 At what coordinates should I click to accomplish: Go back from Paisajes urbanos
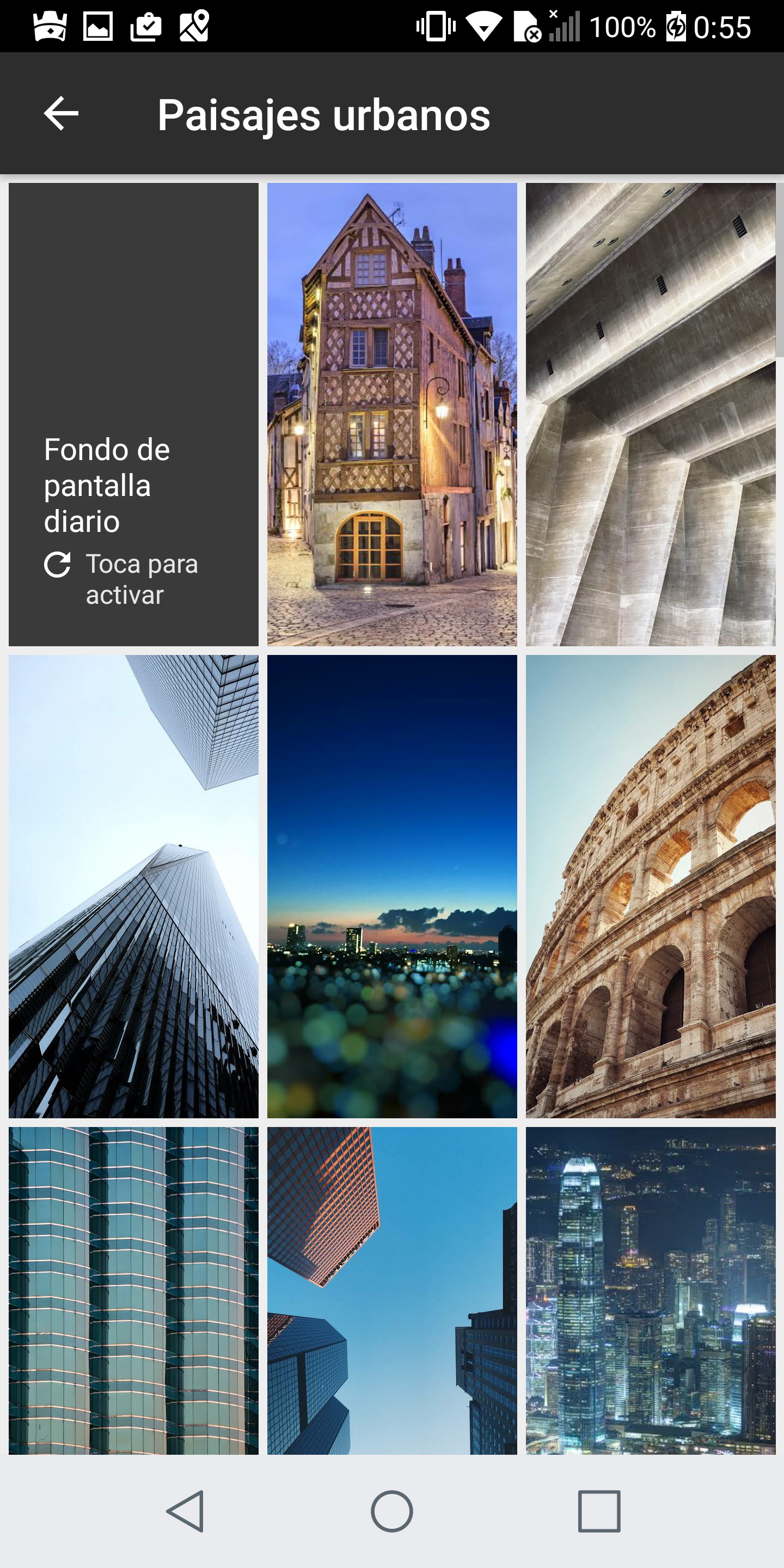tap(61, 113)
